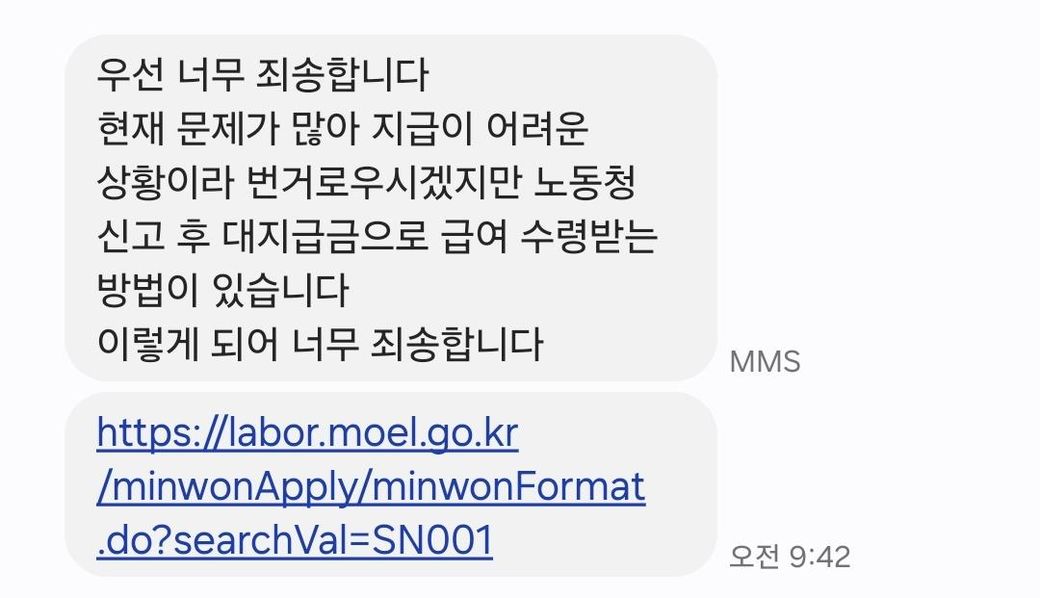The image size is (1040, 598).
Task: Open the labor.moel.go.kr link
Action: tap(370, 487)
